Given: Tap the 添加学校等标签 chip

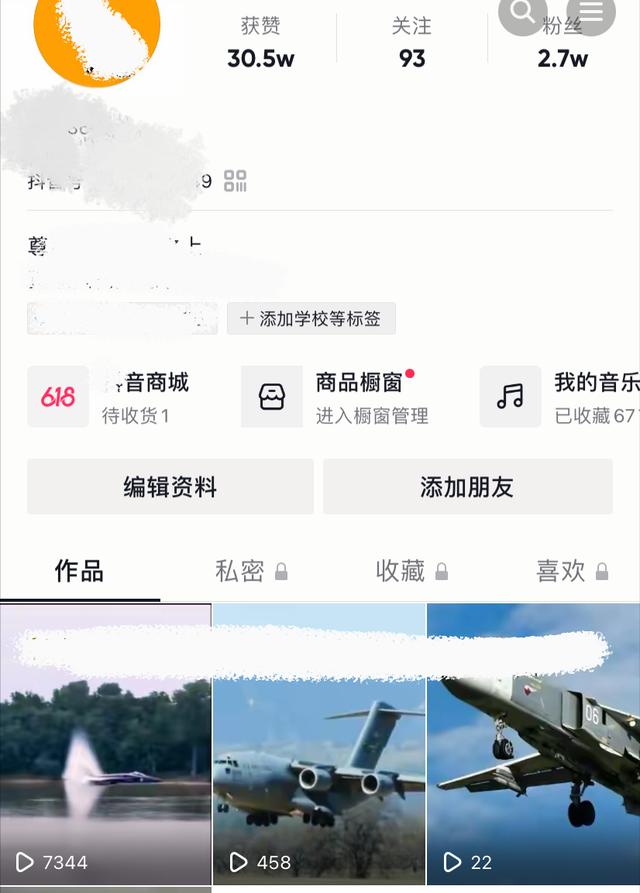Looking at the screenshot, I should coord(311,319).
